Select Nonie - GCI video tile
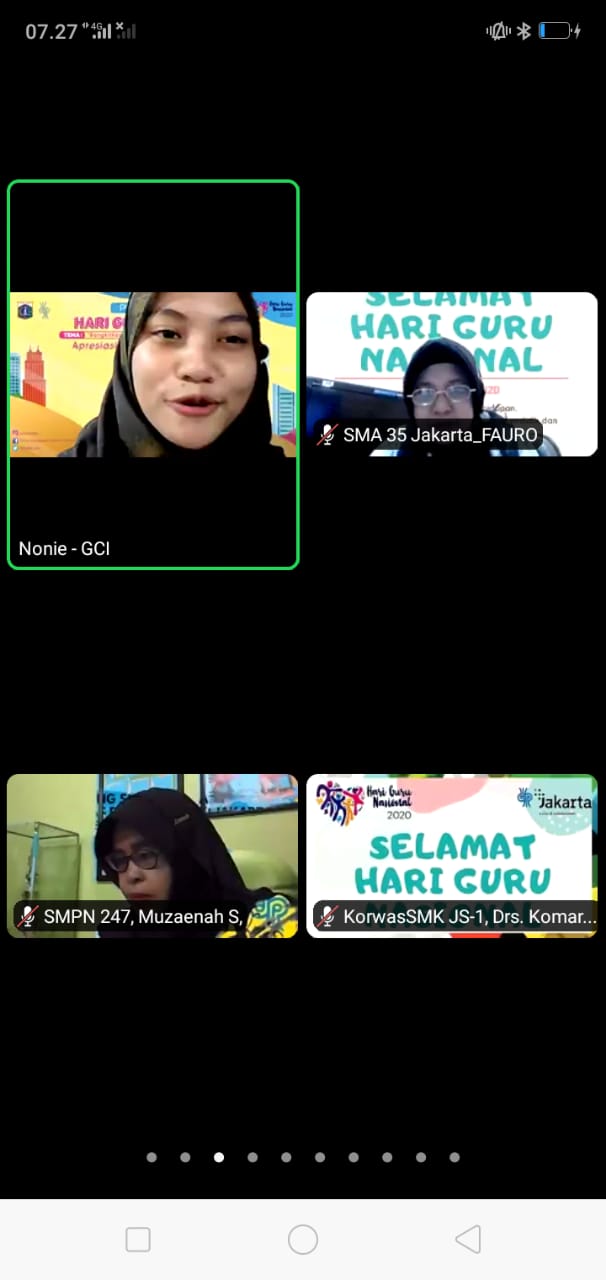 pyautogui.click(x=153, y=375)
